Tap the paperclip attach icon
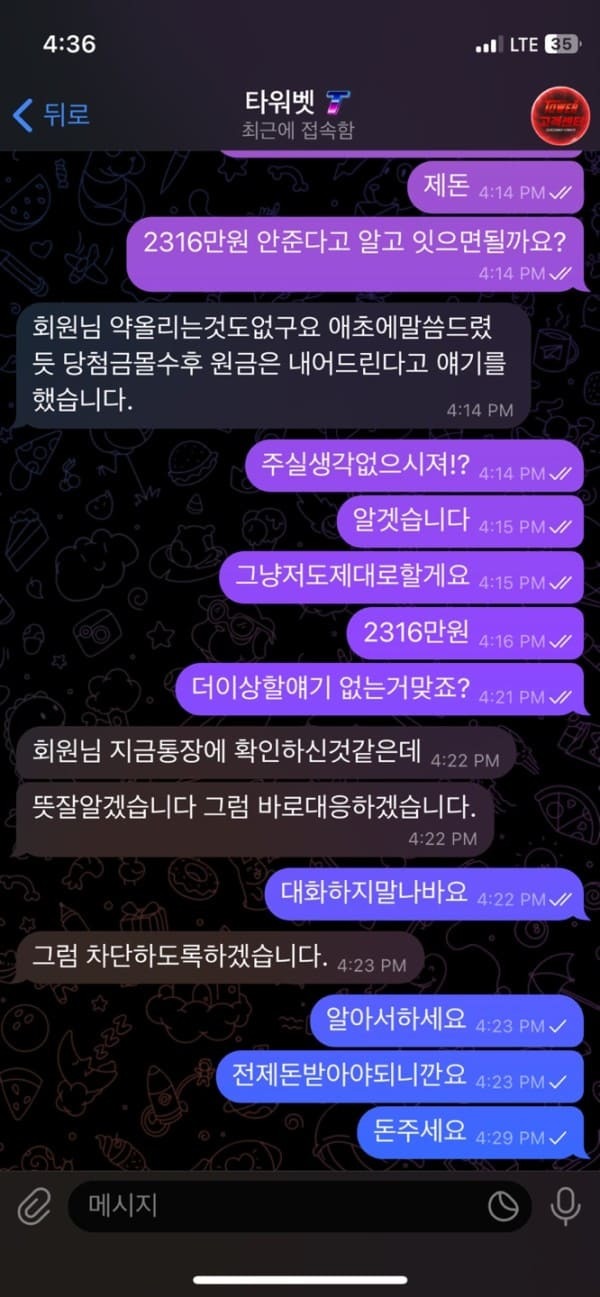600x1297 pixels. pos(34,1206)
